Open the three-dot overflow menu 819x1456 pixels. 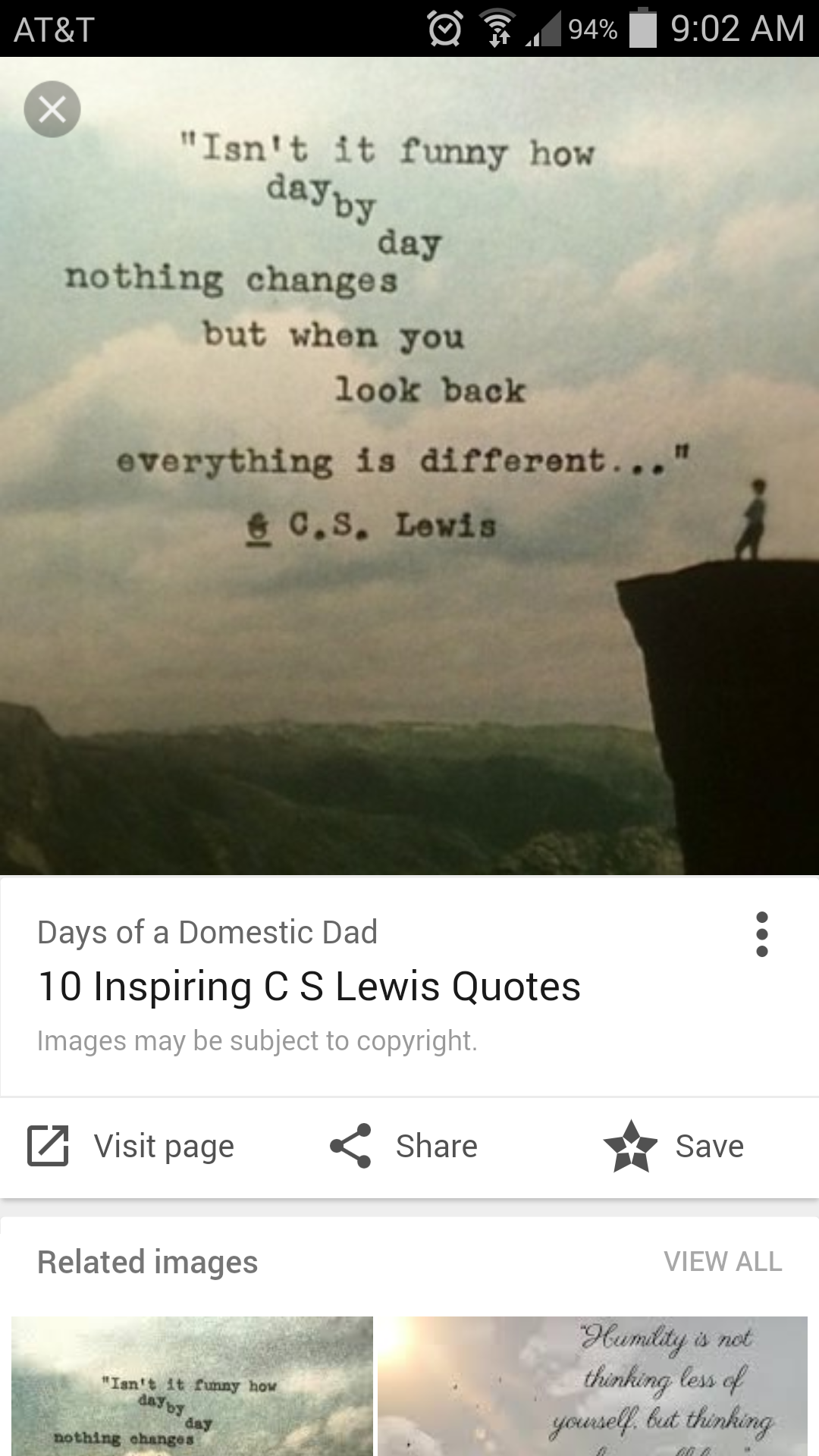(x=761, y=934)
